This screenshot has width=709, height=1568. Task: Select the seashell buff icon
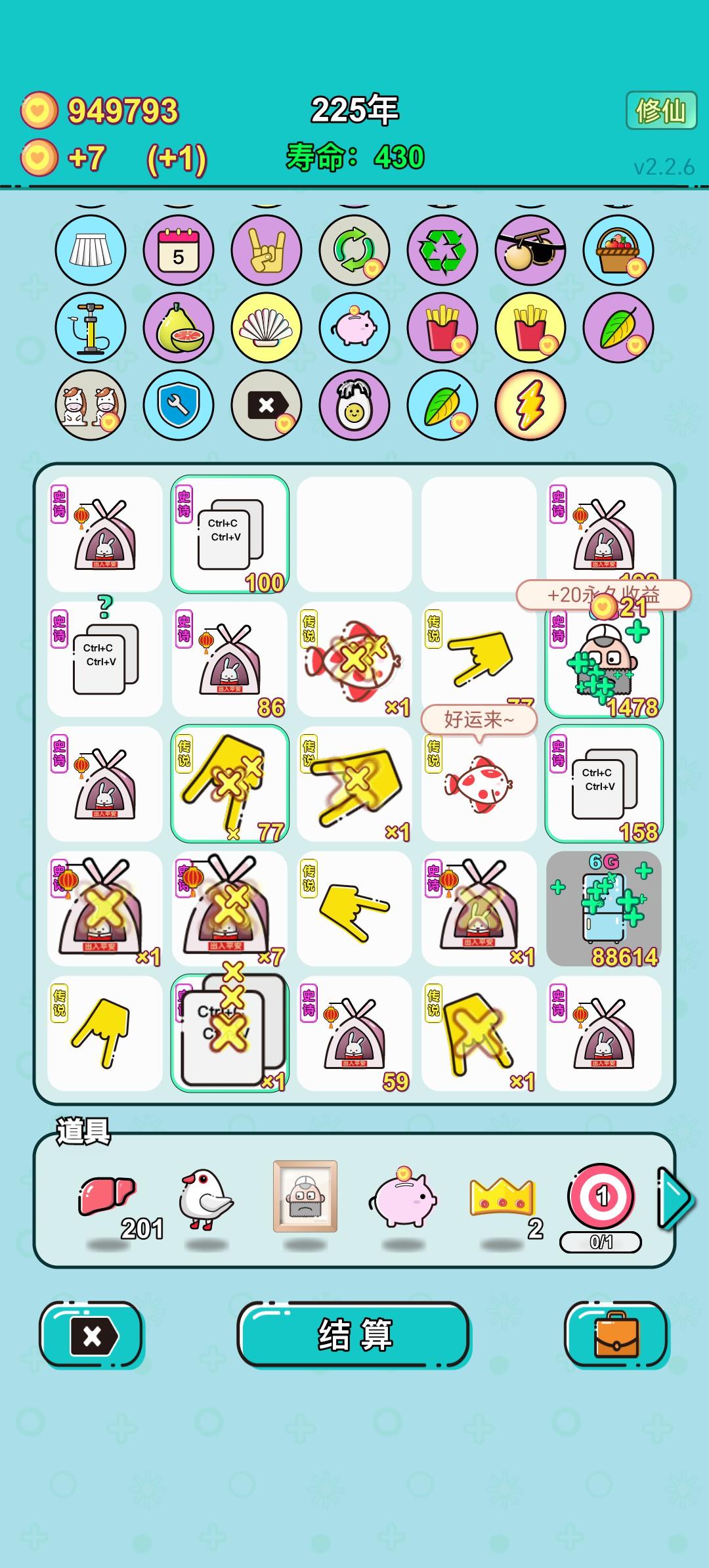267,328
